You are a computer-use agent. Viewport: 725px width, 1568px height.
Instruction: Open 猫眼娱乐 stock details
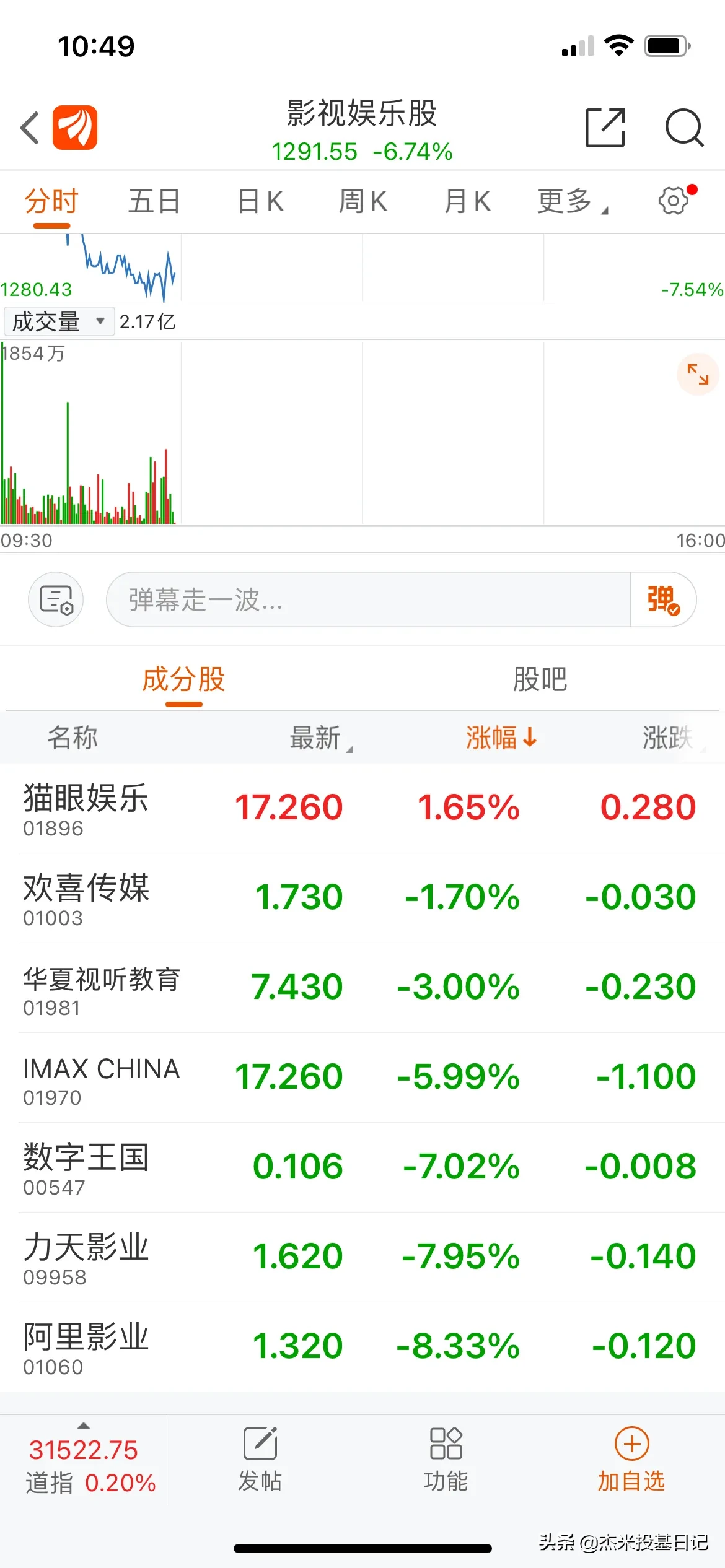coord(362,808)
